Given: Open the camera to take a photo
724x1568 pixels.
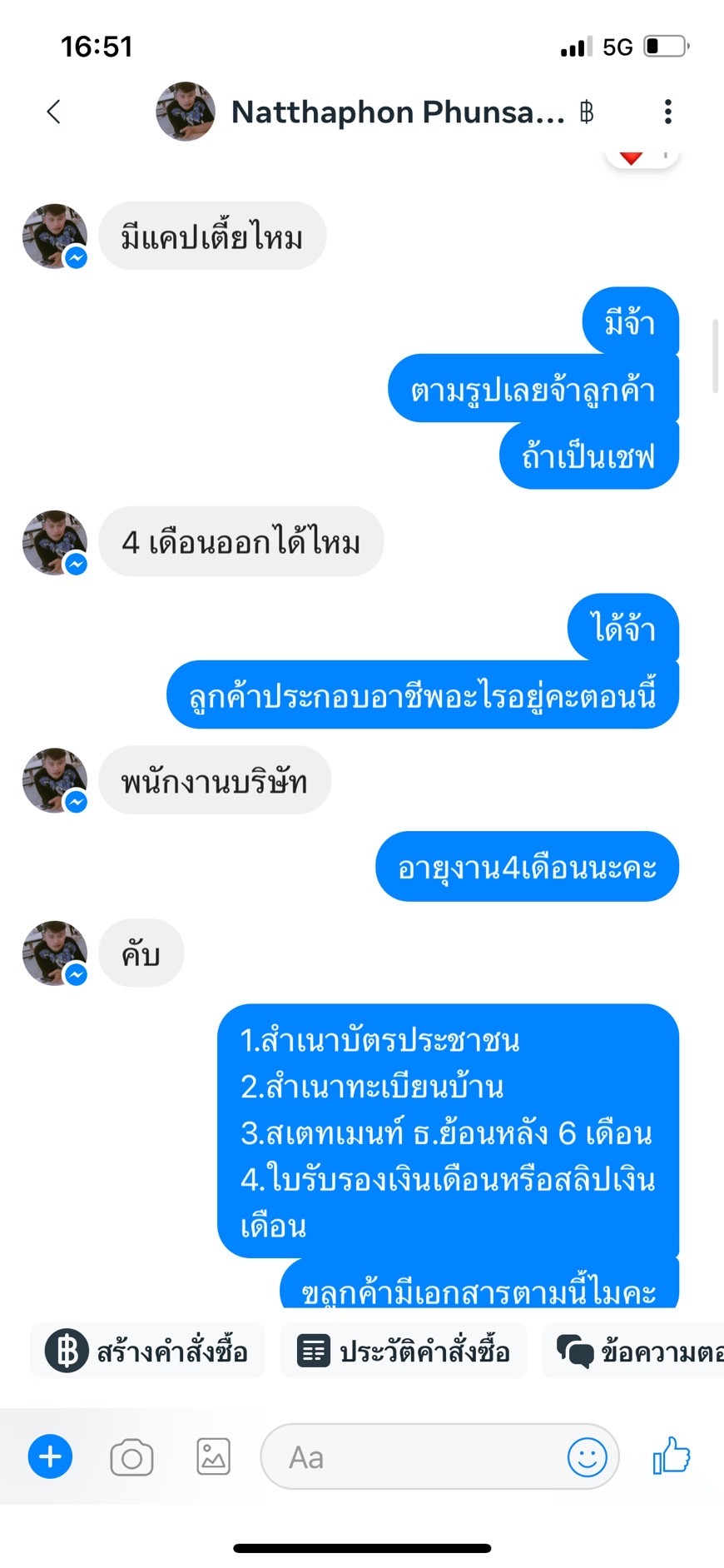Looking at the screenshot, I should [x=131, y=1457].
